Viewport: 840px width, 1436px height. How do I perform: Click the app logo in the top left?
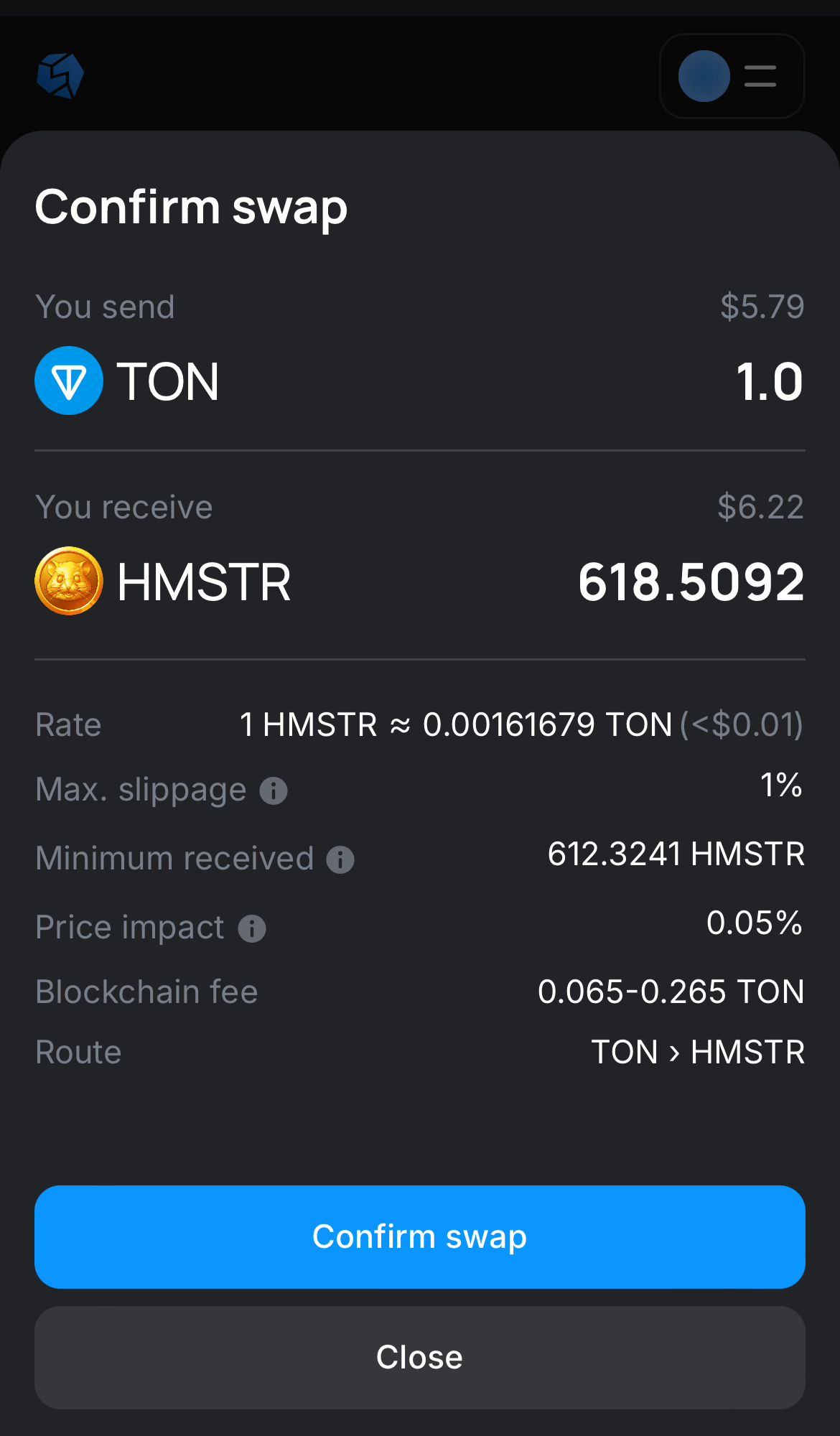pos(62,76)
